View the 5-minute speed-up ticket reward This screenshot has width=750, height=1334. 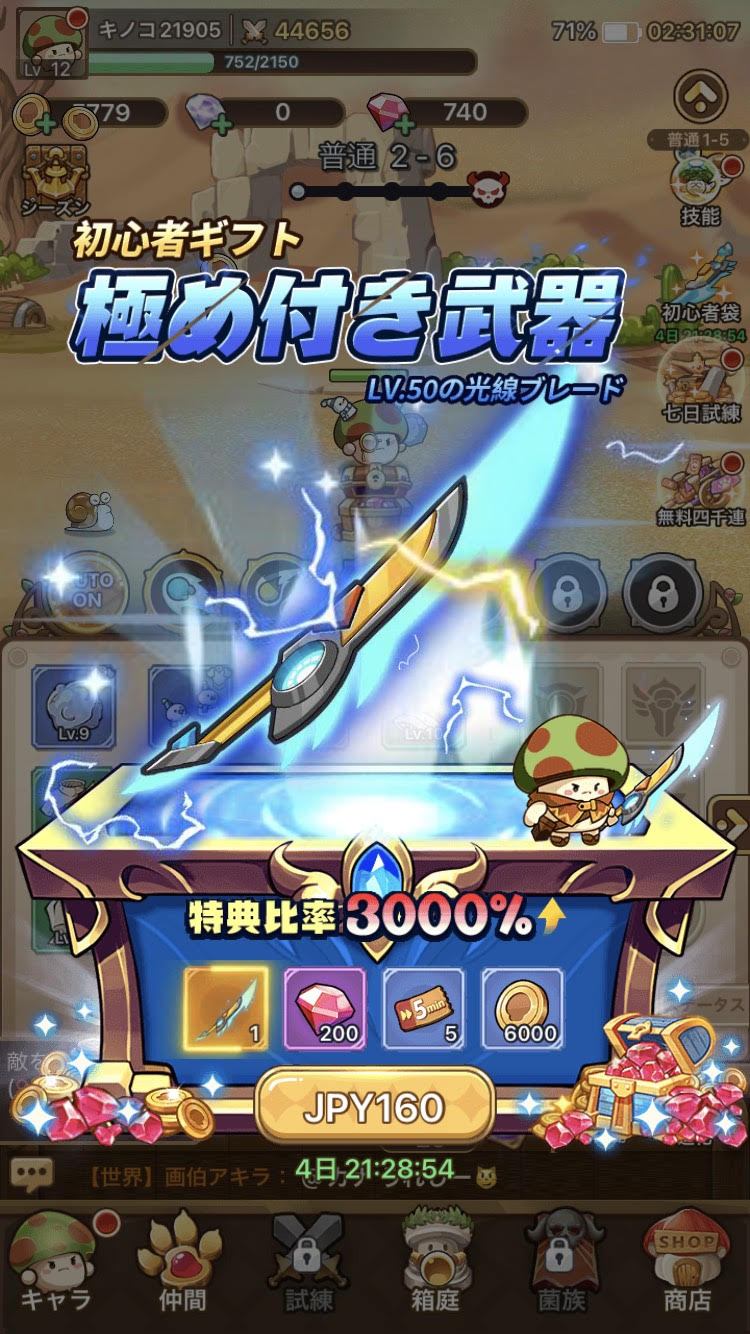coord(424,1008)
